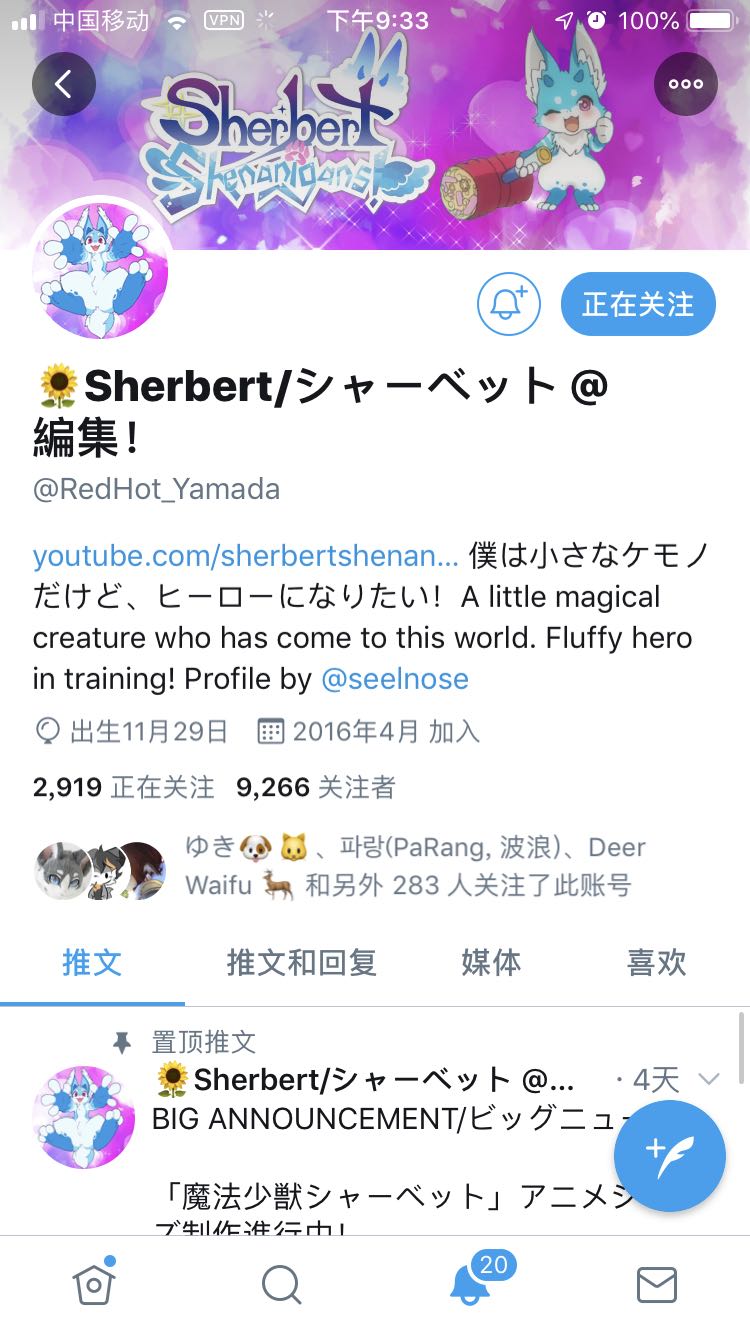Open the youtube.com/sherbertshenan link
This screenshot has width=750, height=1334.
[x=245, y=555]
